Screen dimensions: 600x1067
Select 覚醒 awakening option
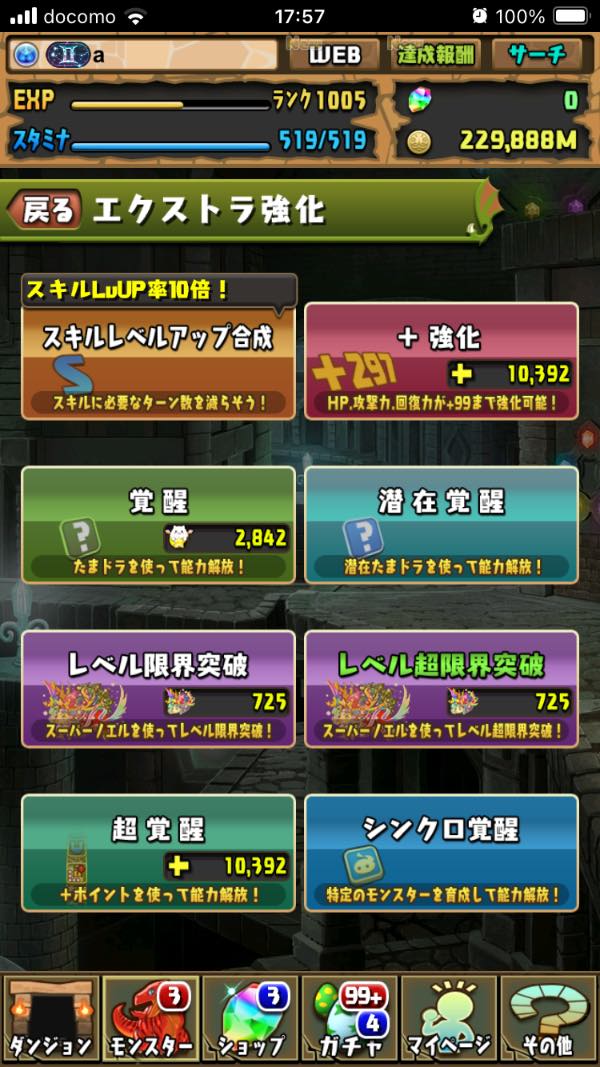158,525
